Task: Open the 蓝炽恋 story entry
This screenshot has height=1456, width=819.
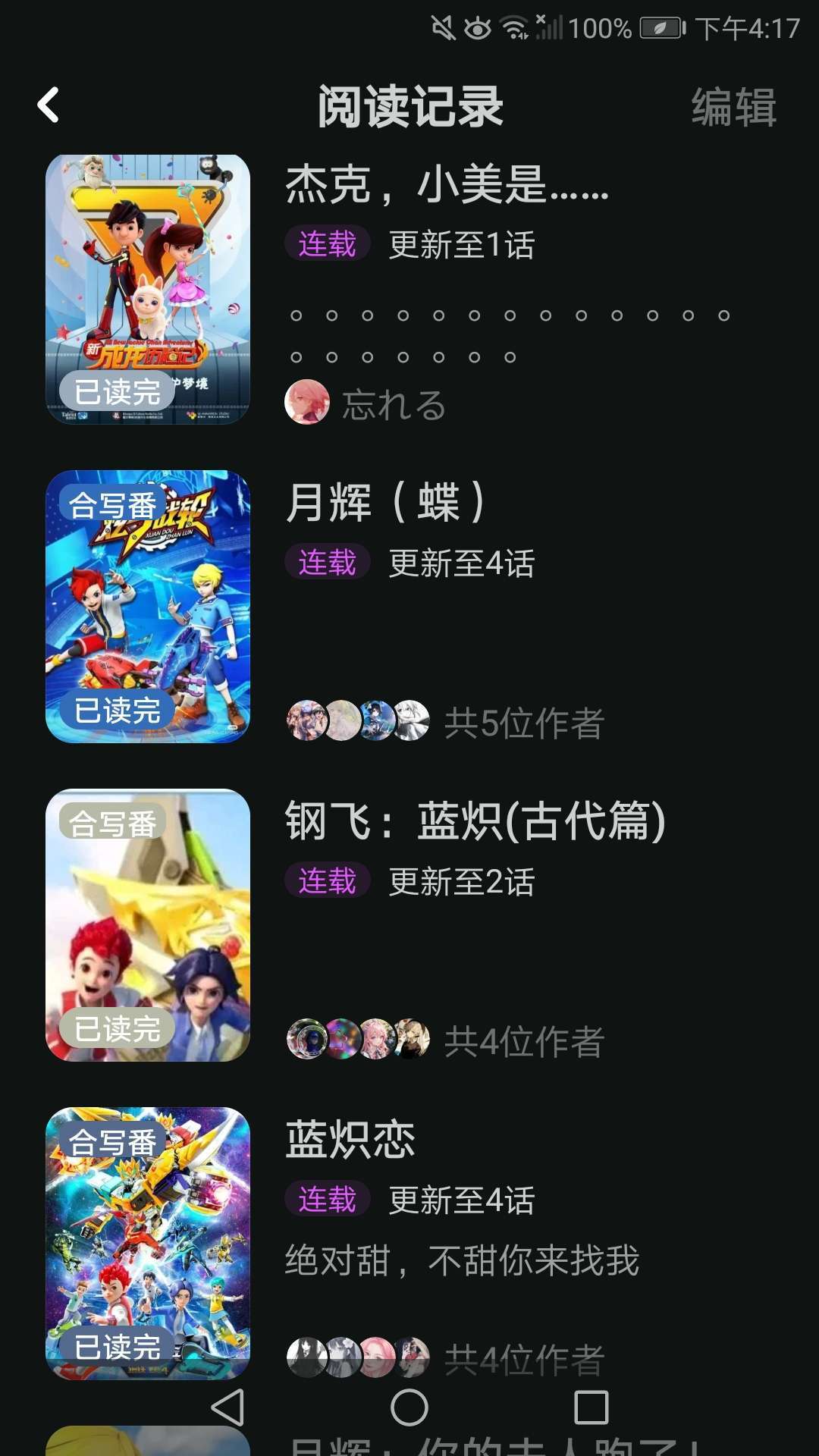Action: click(x=350, y=1140)
